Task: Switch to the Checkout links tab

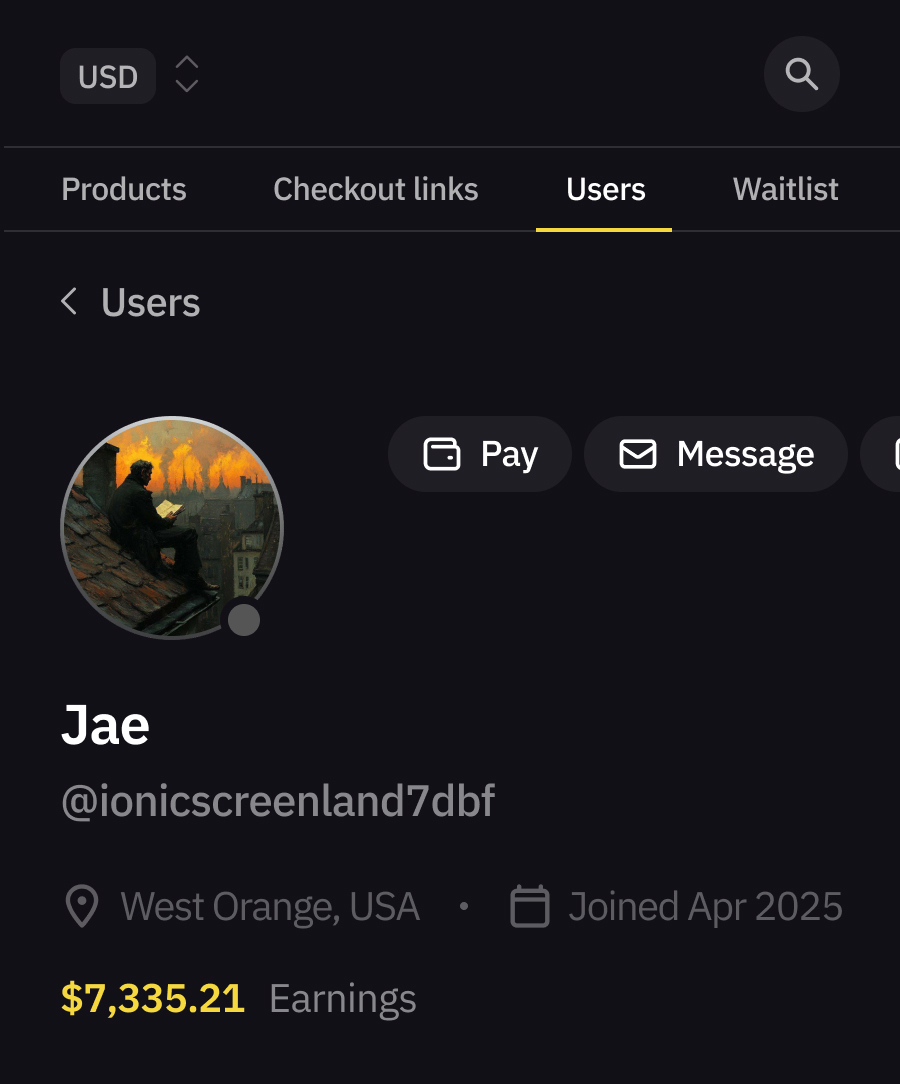Action: (x=376, y=189)
